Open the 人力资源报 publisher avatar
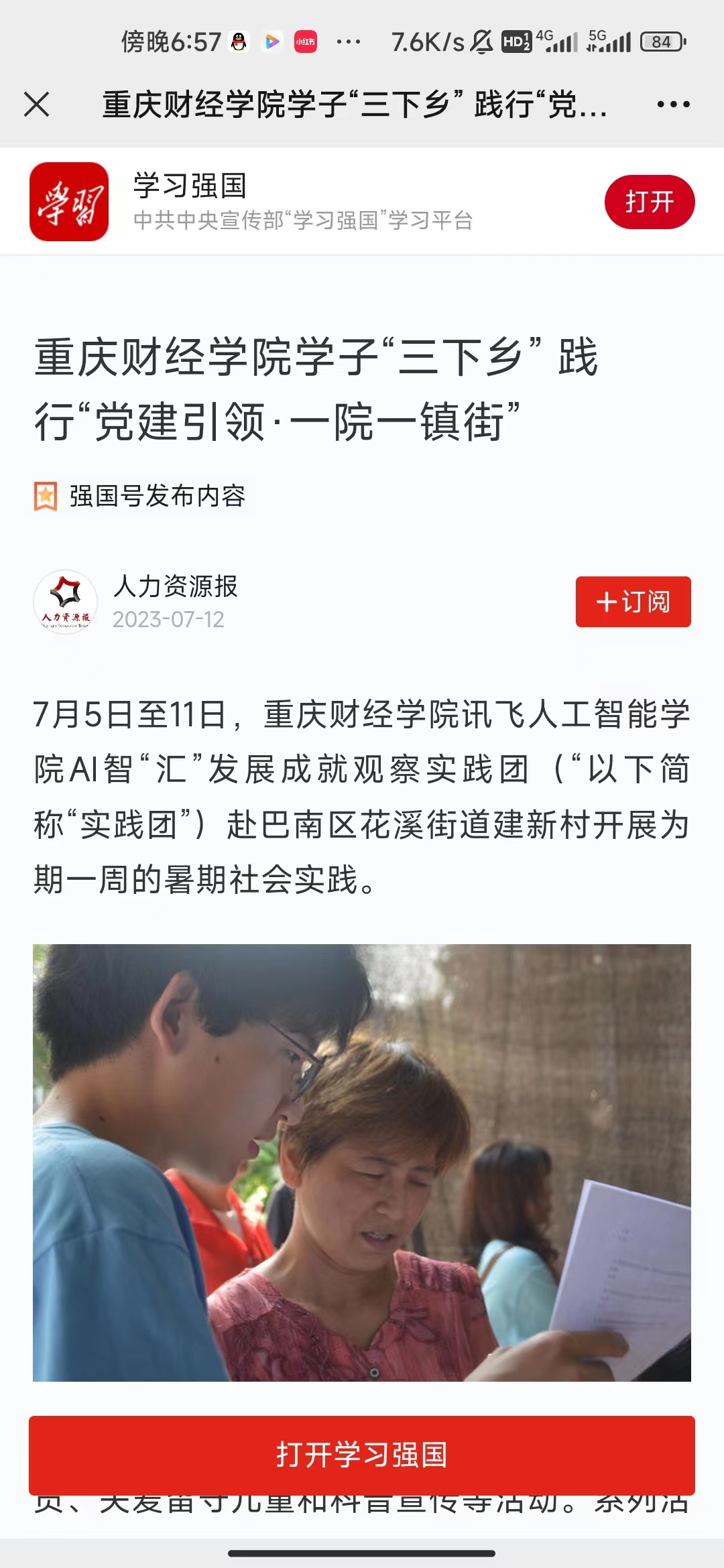 coord(66,602)
